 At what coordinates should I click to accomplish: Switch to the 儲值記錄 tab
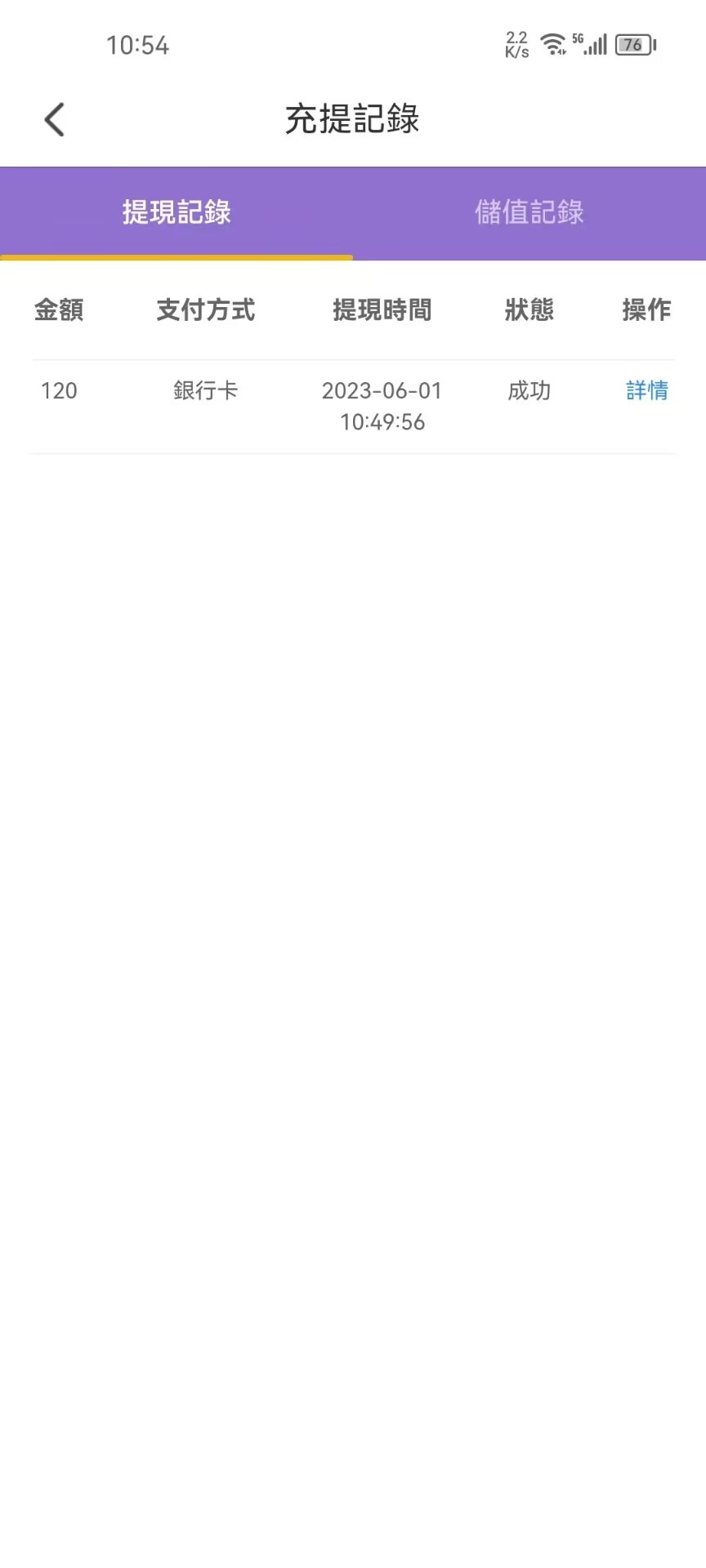pyautogui.click(x=529, y=212)
